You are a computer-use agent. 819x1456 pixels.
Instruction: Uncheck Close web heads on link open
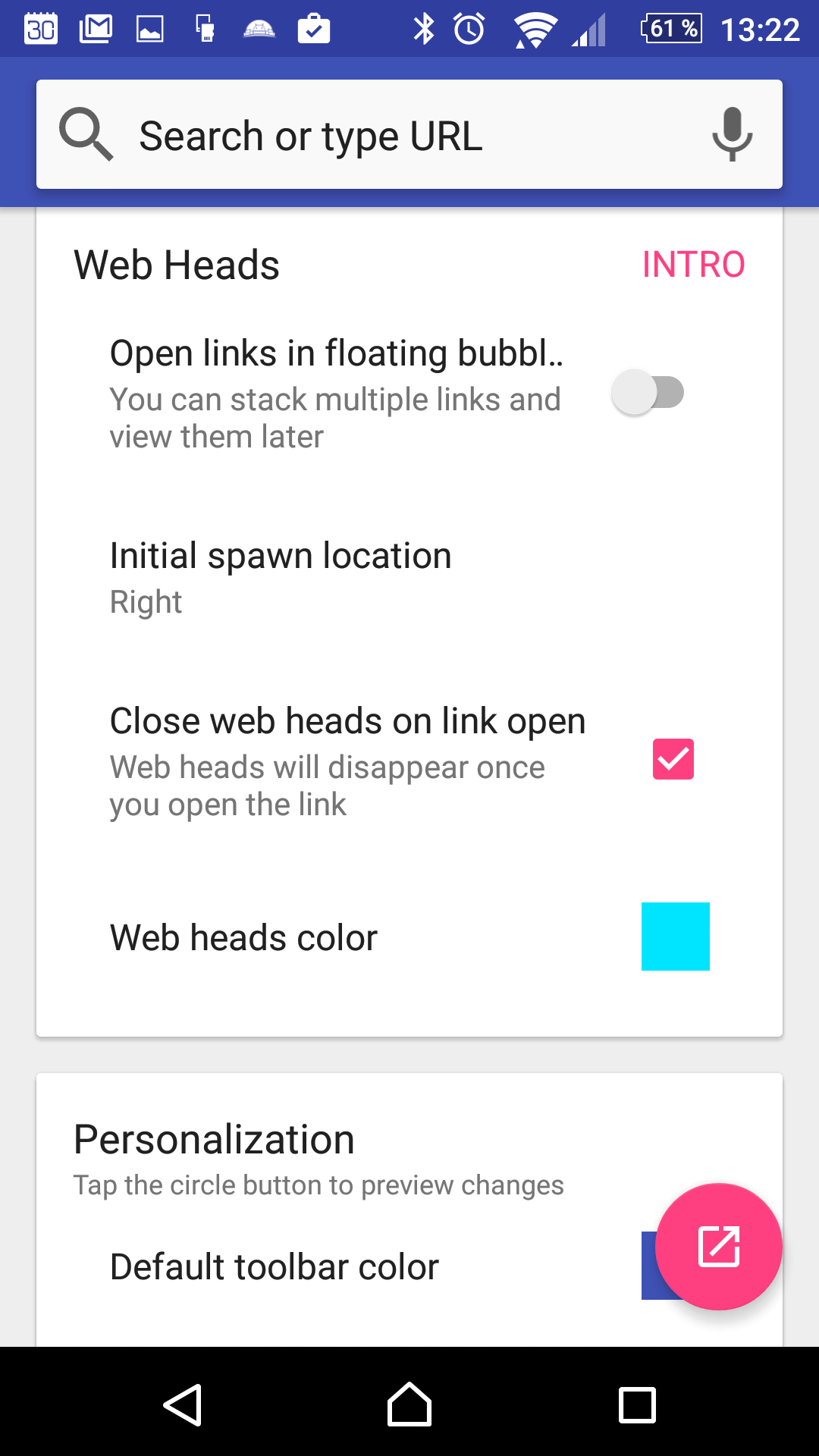point(673,759)
